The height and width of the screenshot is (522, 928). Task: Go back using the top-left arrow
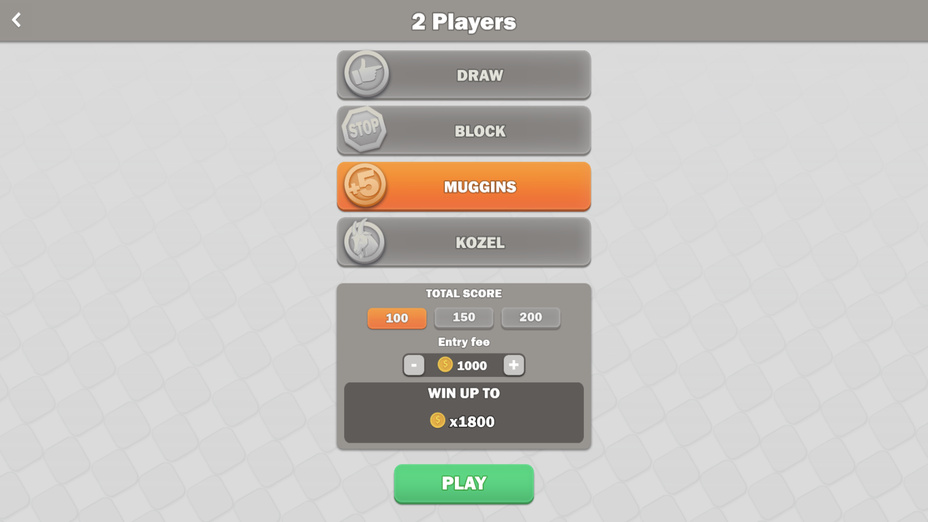click(x=17, y=20)
